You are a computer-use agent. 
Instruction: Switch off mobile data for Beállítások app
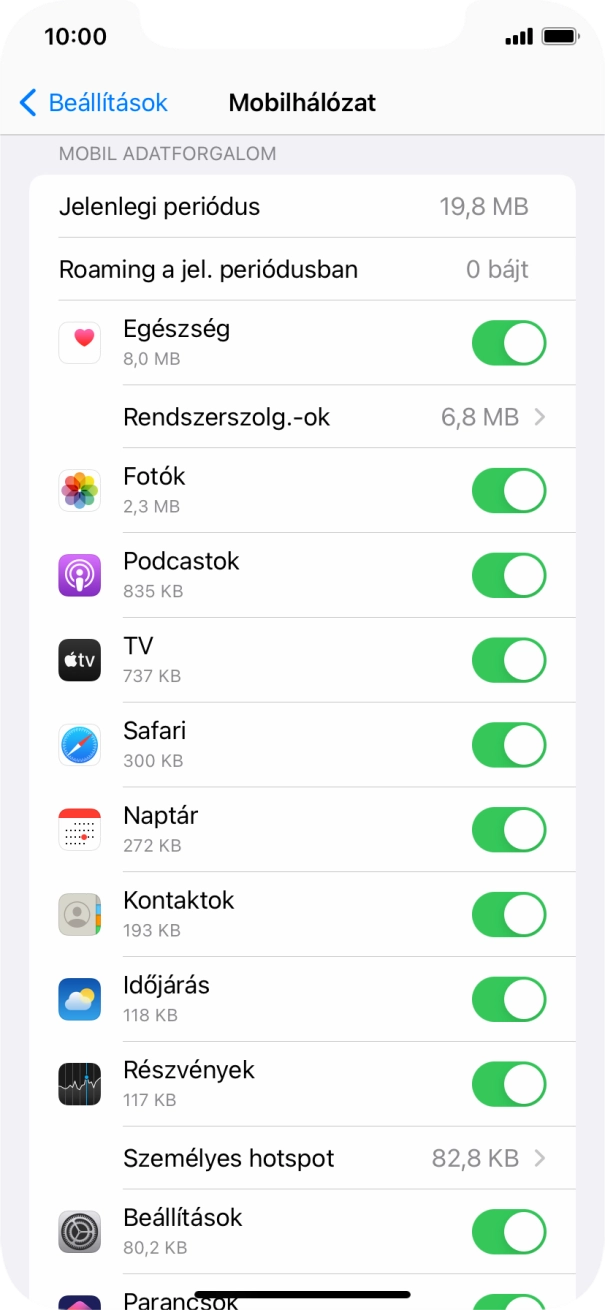click(509, 1232)
